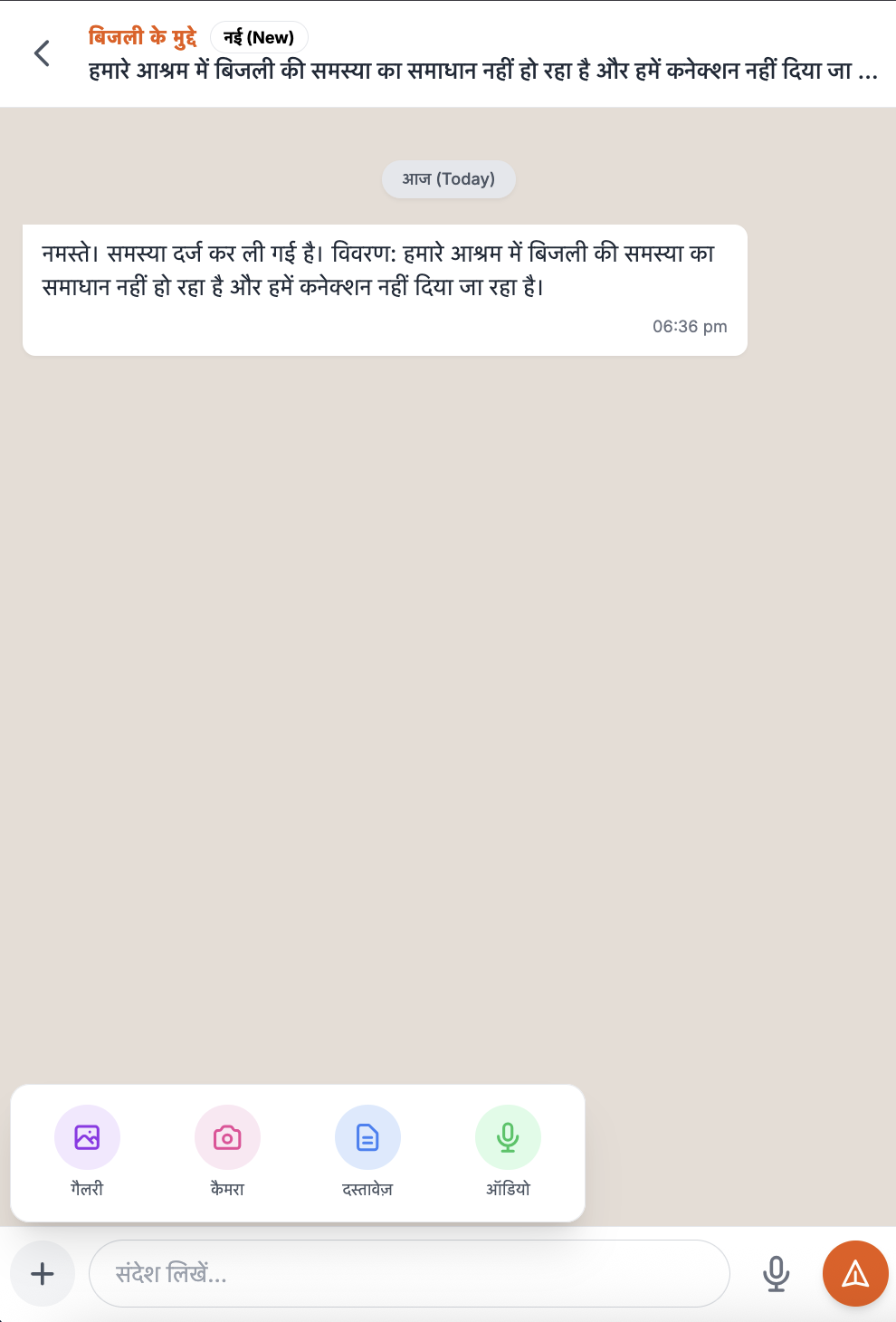Start voice input with the microphone icon

click(x=776, y=1273)
